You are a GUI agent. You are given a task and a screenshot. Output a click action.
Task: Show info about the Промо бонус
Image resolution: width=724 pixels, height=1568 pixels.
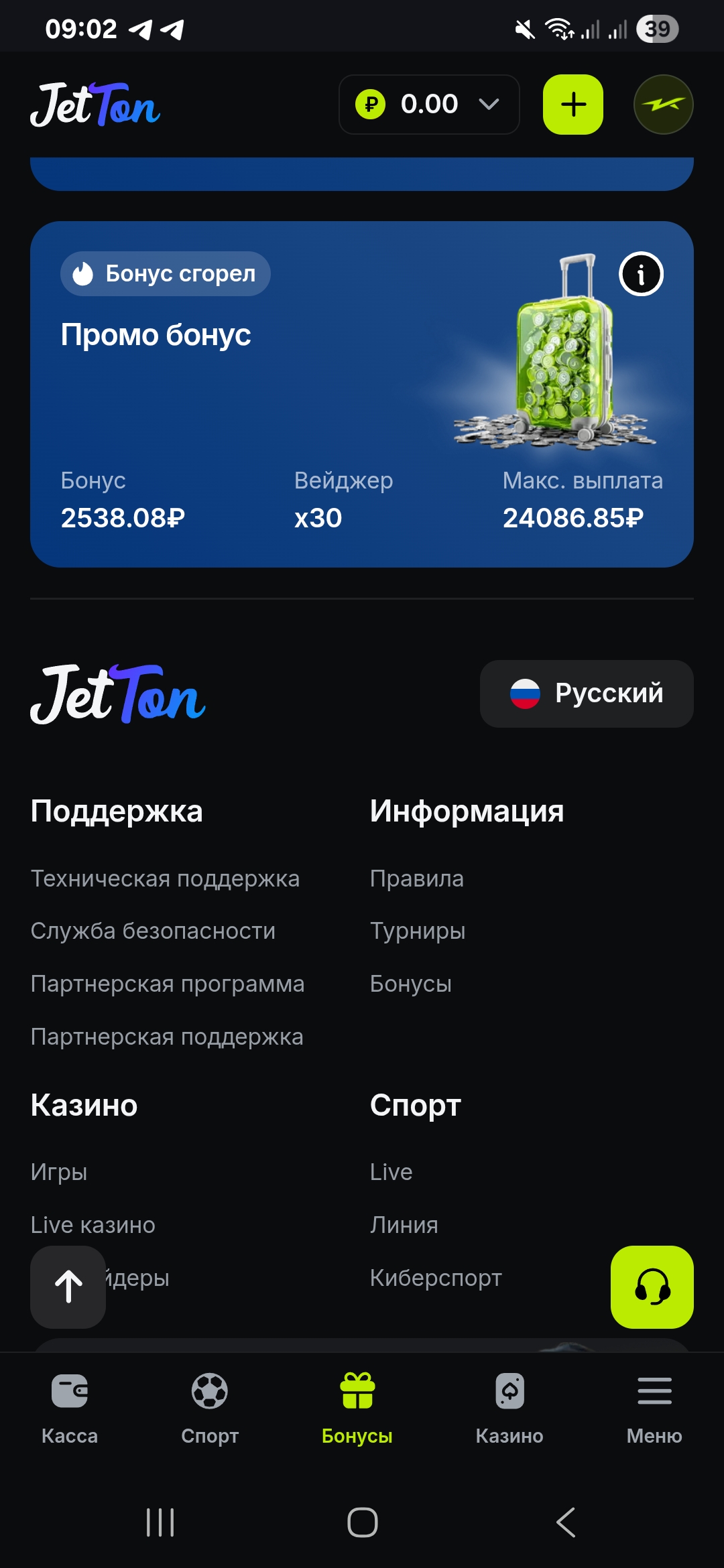tap(641, 274)
